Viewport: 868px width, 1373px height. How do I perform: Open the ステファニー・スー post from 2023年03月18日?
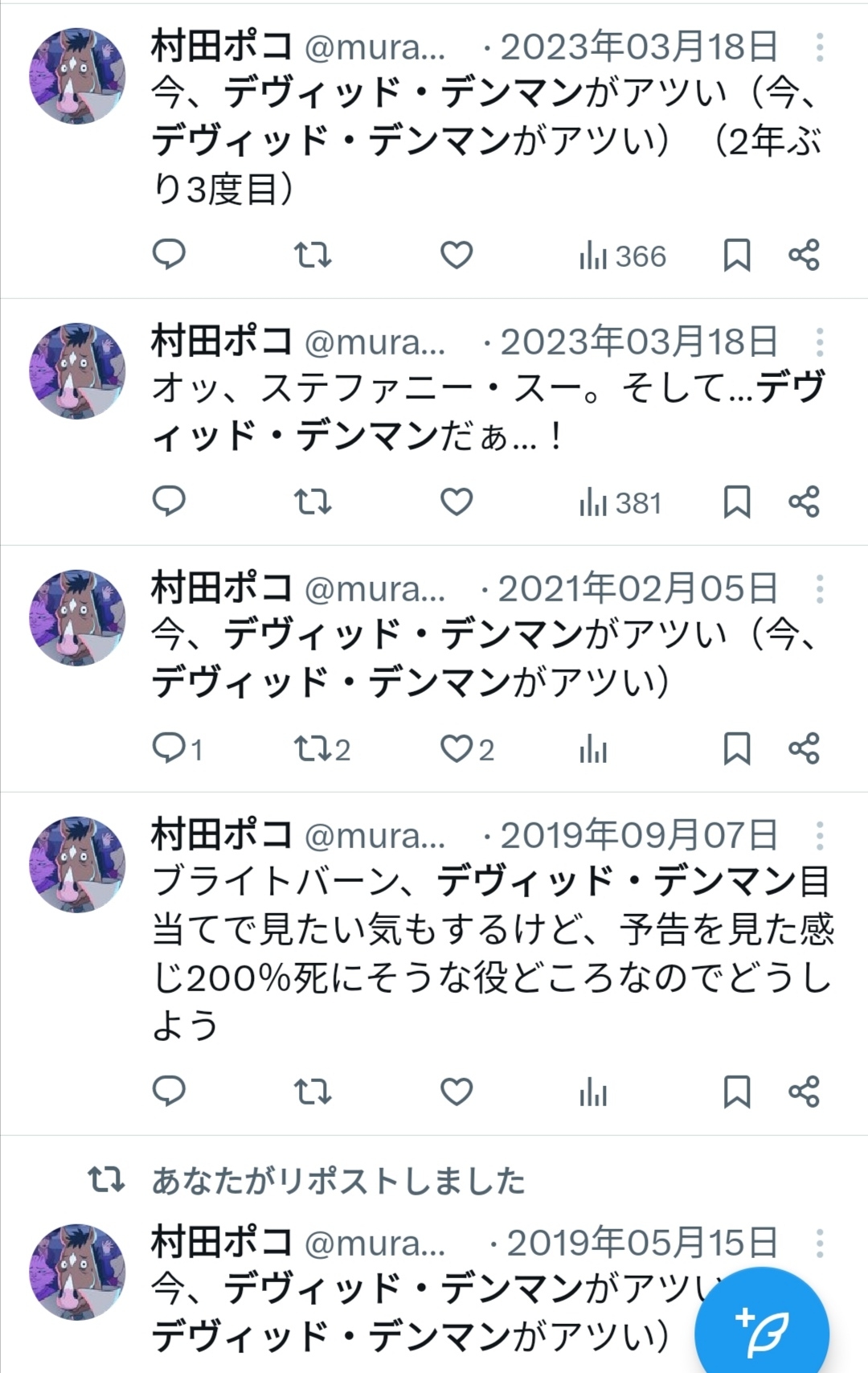click(482, 413)
